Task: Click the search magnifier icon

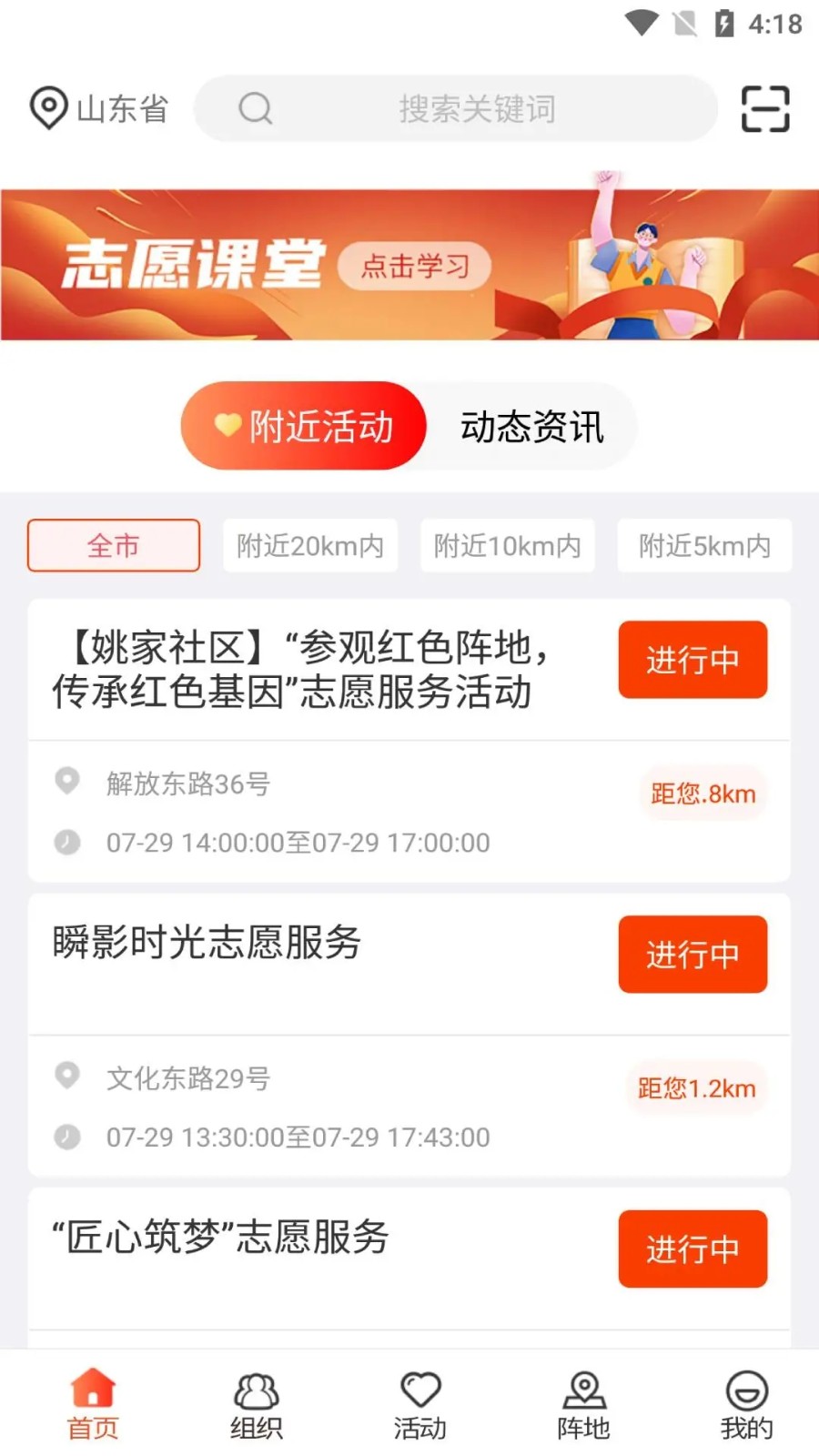Action: pos(255,109)
